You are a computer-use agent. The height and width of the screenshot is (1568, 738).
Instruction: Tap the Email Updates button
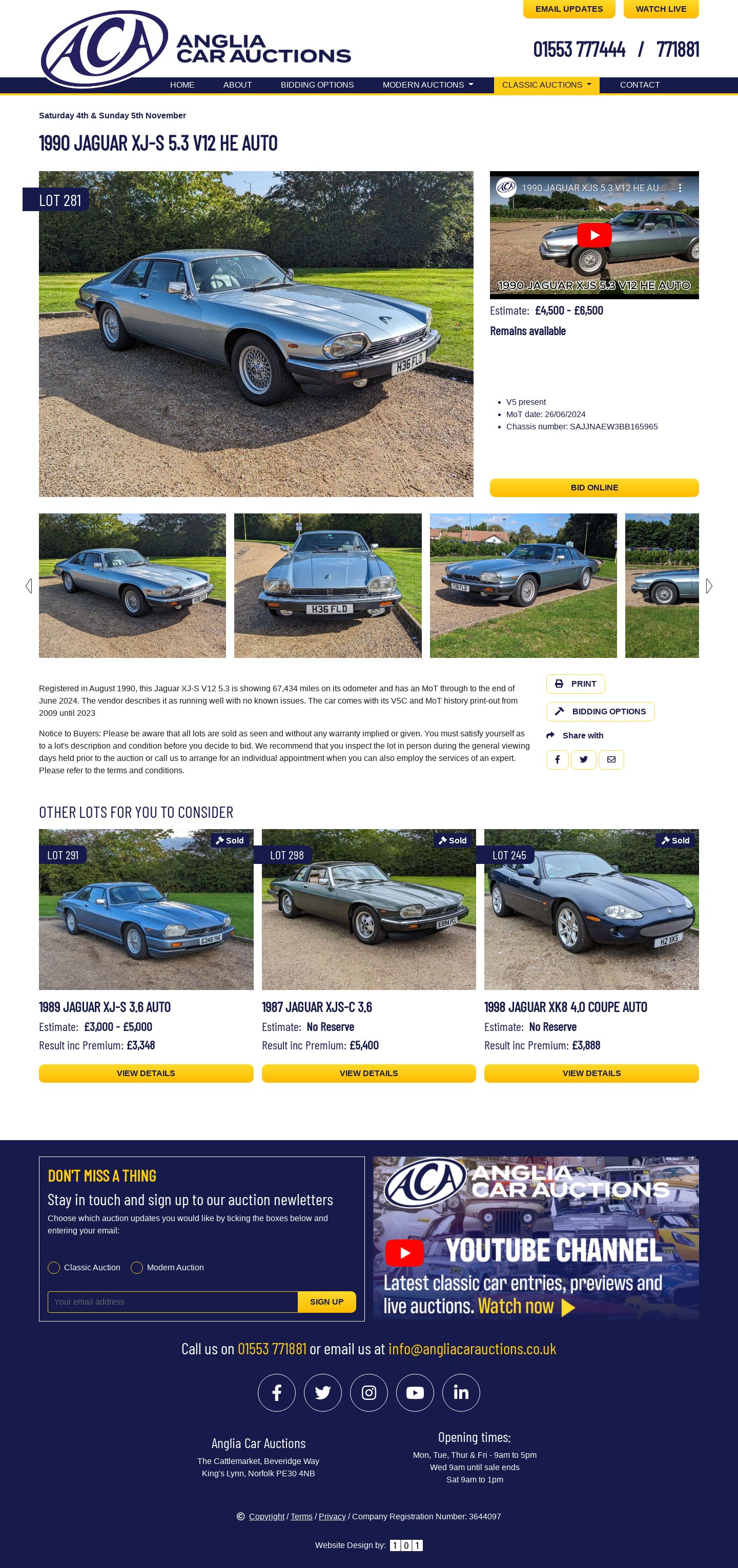pos(569,9)
